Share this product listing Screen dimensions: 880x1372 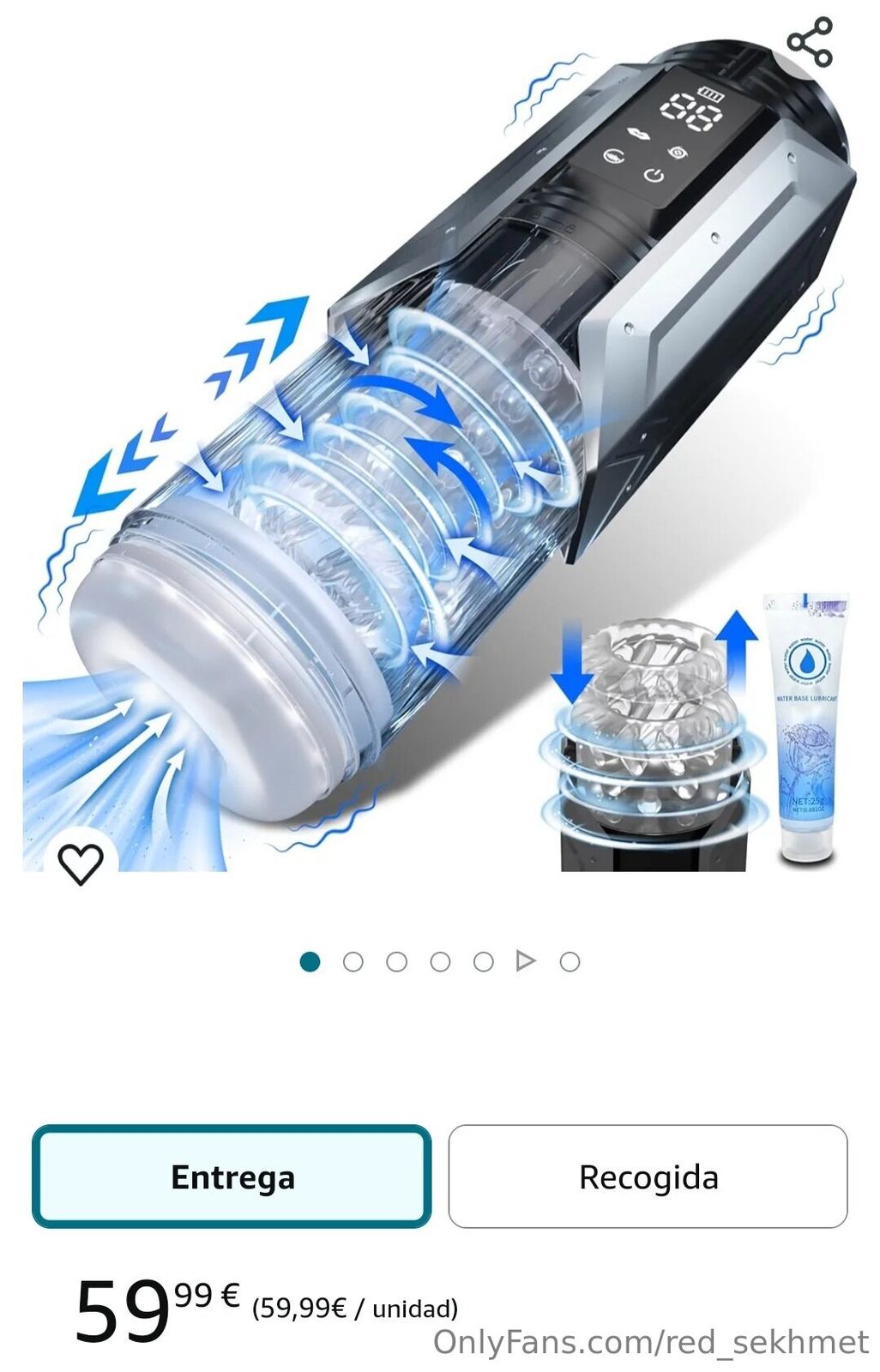click(810, 41)
